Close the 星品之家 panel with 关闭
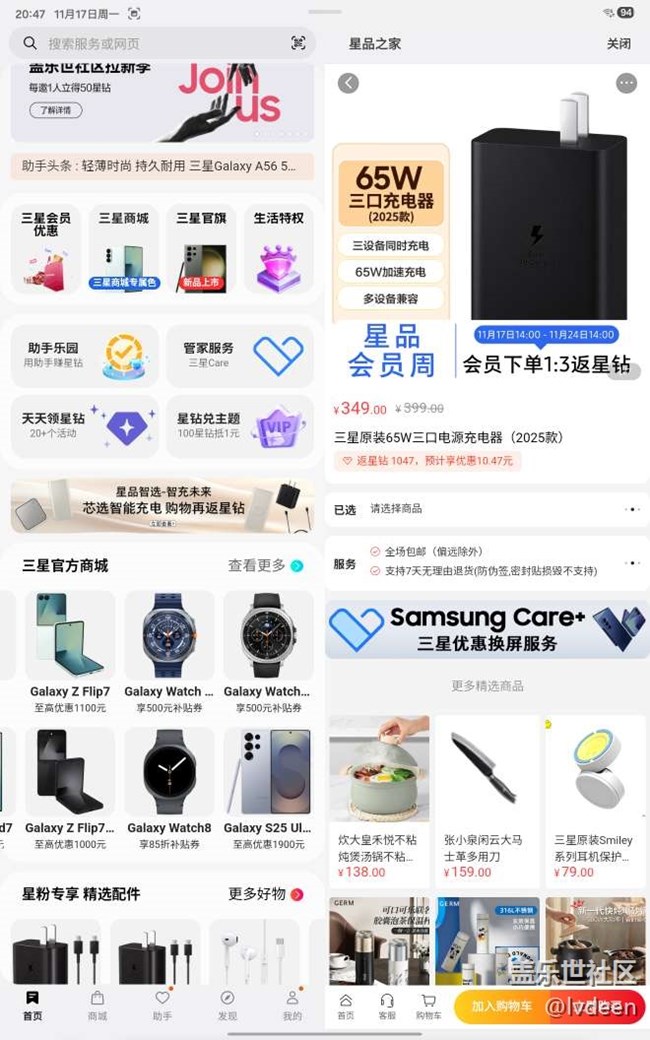 (618, 44)
